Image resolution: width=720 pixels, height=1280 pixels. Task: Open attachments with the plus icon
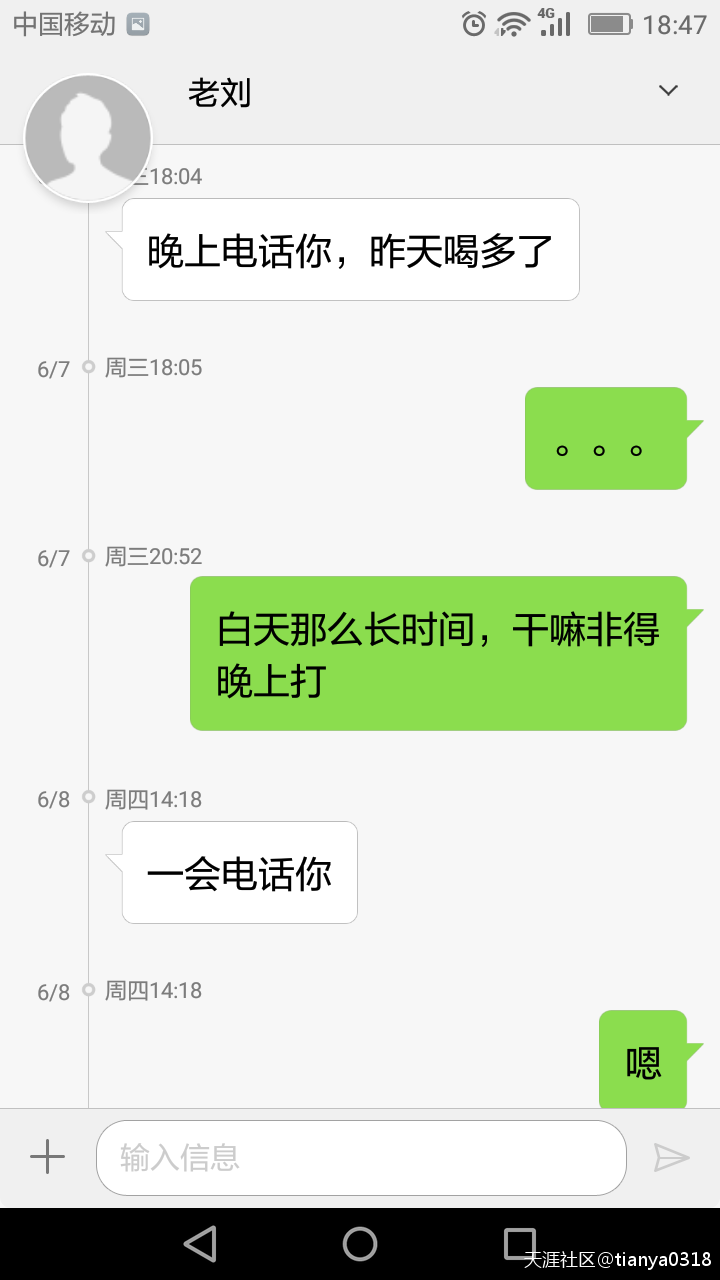point(46,1157)
